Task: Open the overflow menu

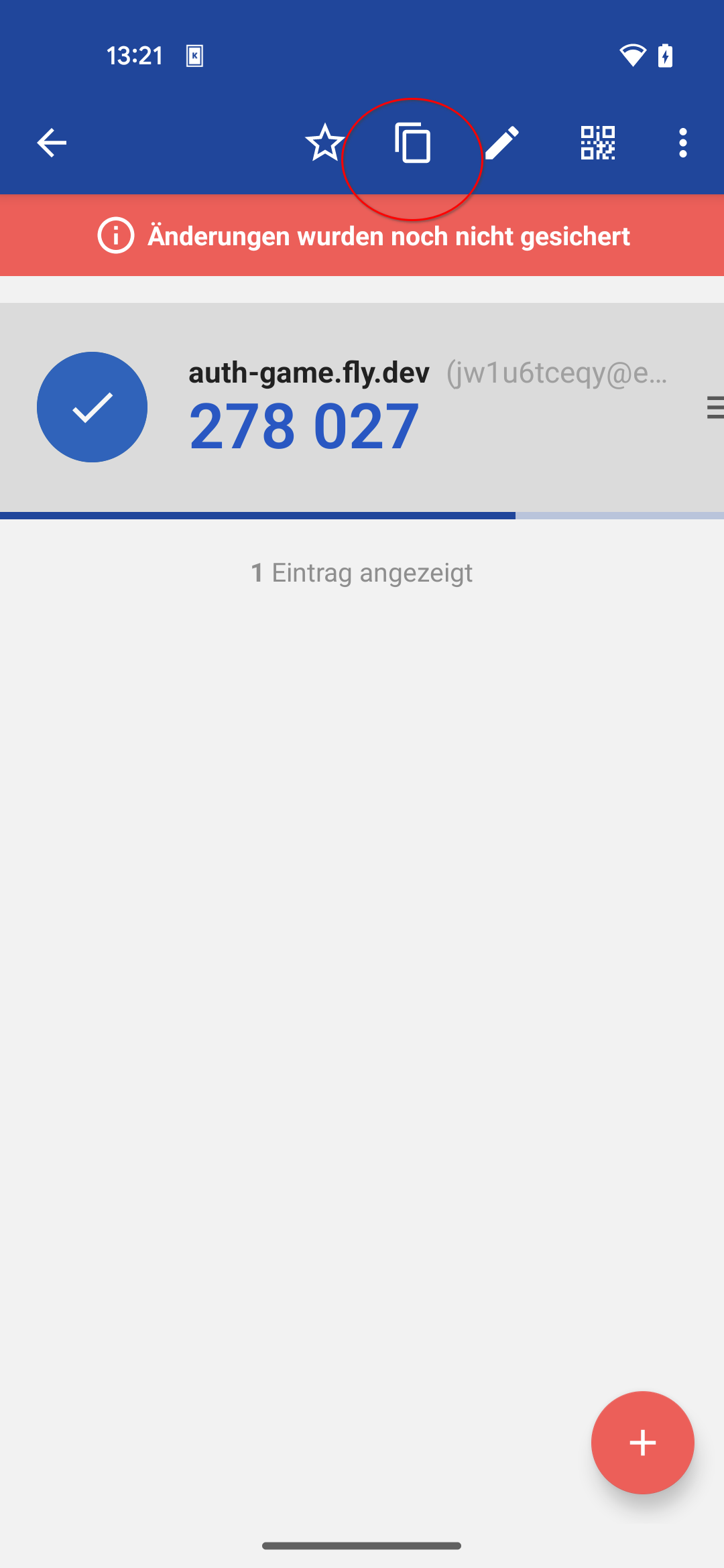Action: [682, 143]
